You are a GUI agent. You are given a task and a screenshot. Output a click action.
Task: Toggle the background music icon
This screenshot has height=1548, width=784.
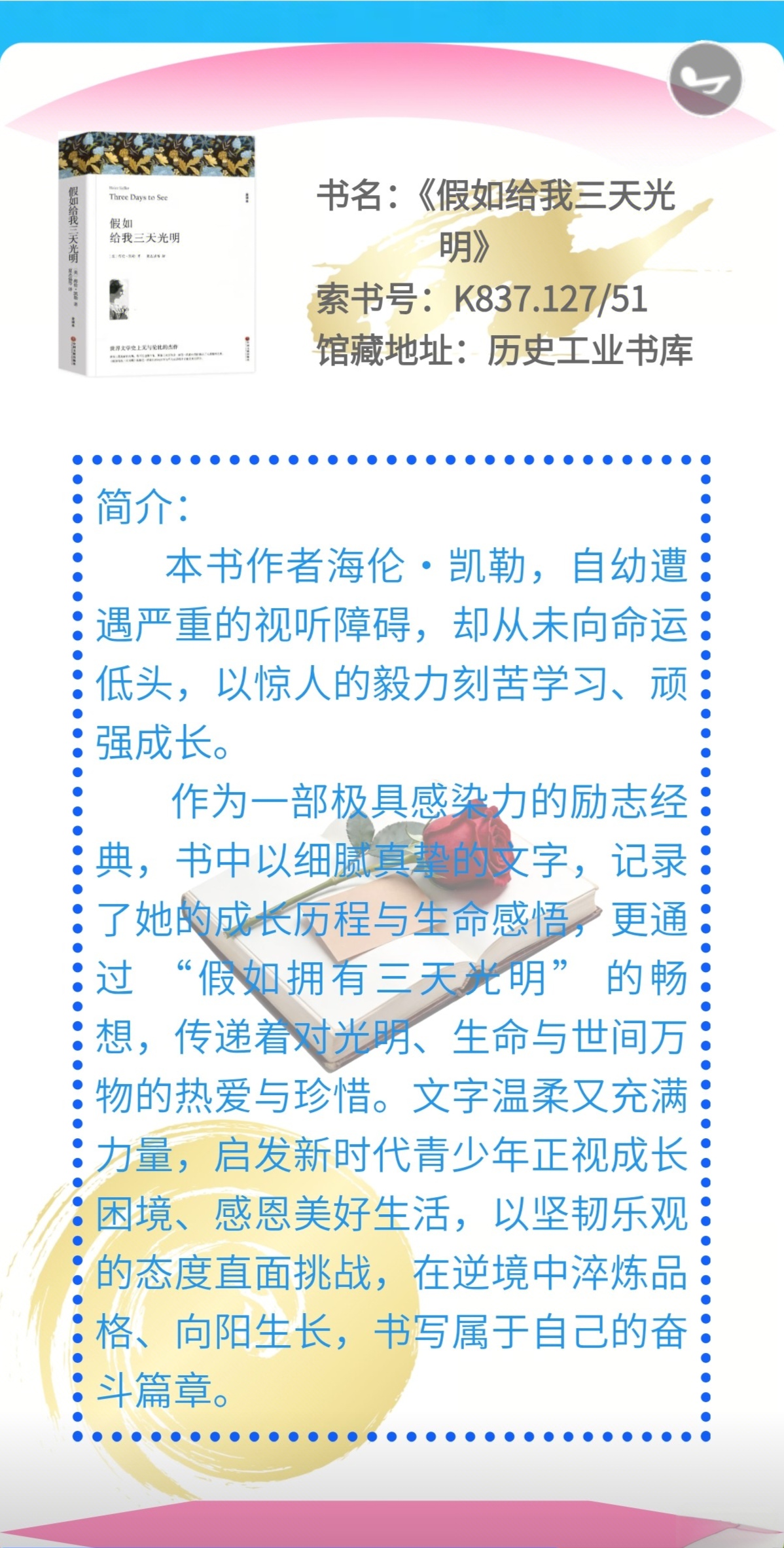(x=705, y=79)
